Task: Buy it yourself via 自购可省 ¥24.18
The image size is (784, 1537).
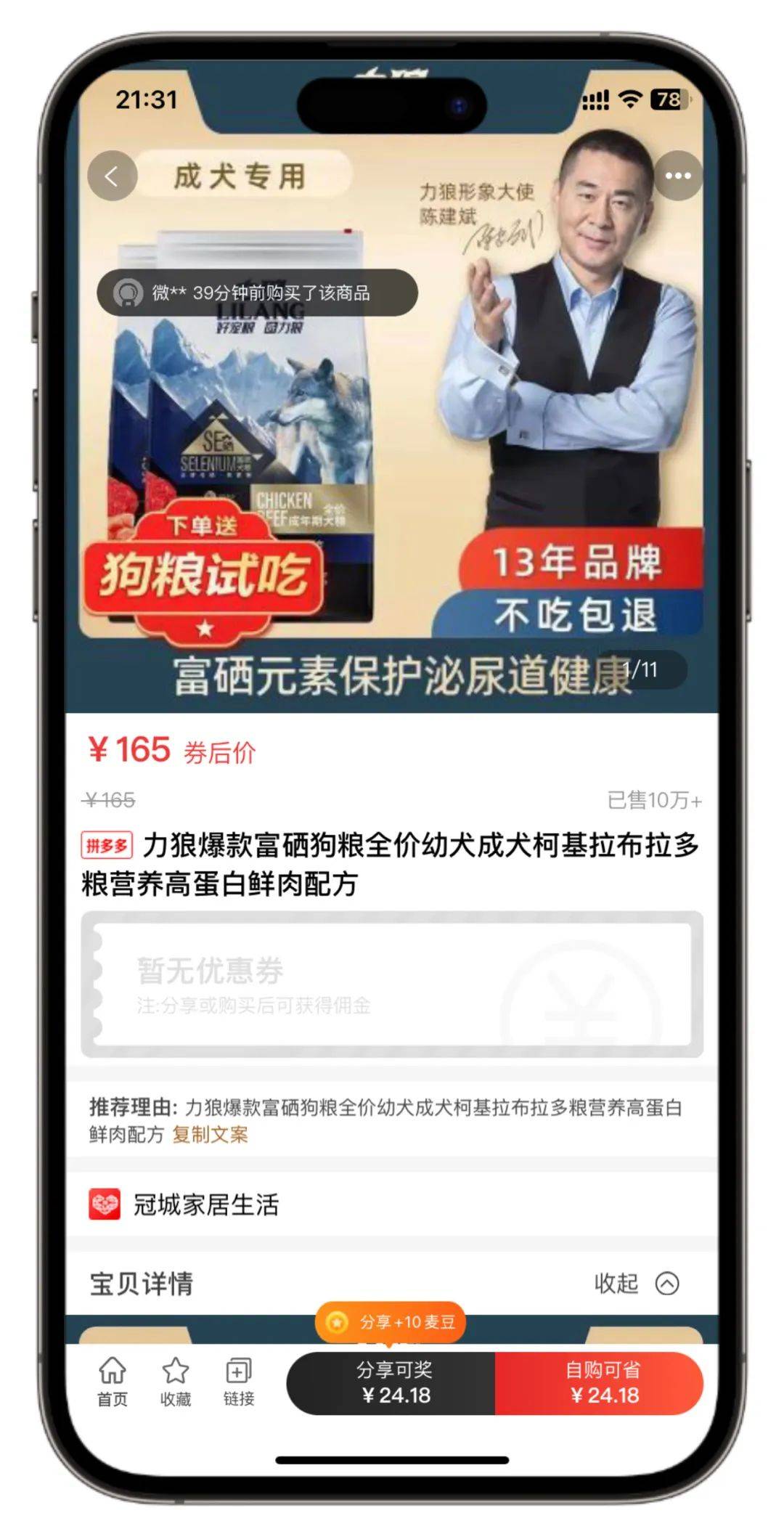Action: point(603,1382)
